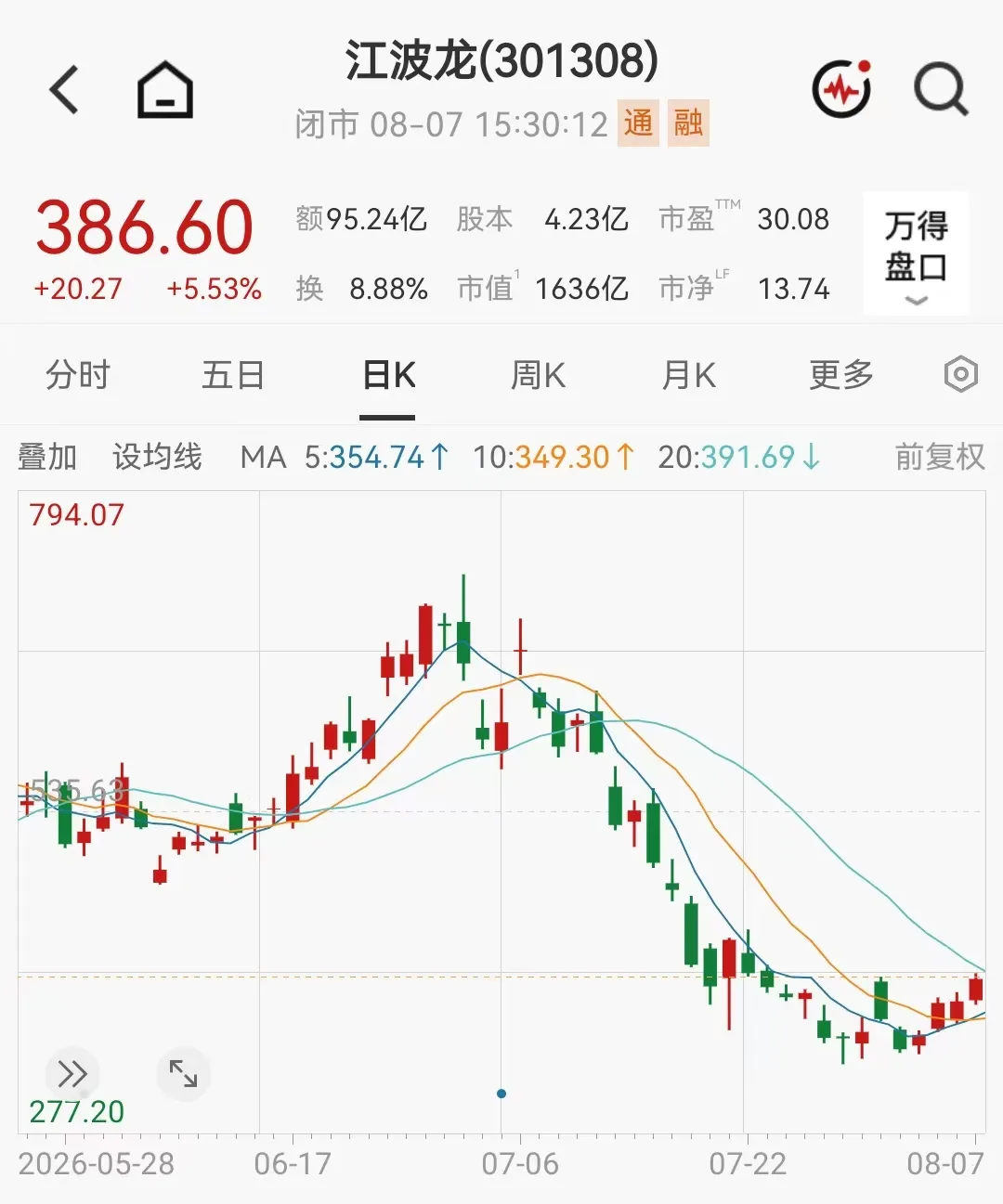Tap the double-arrow expand button on chart
1003x1204 pixels.
[x=72, y=1074]
